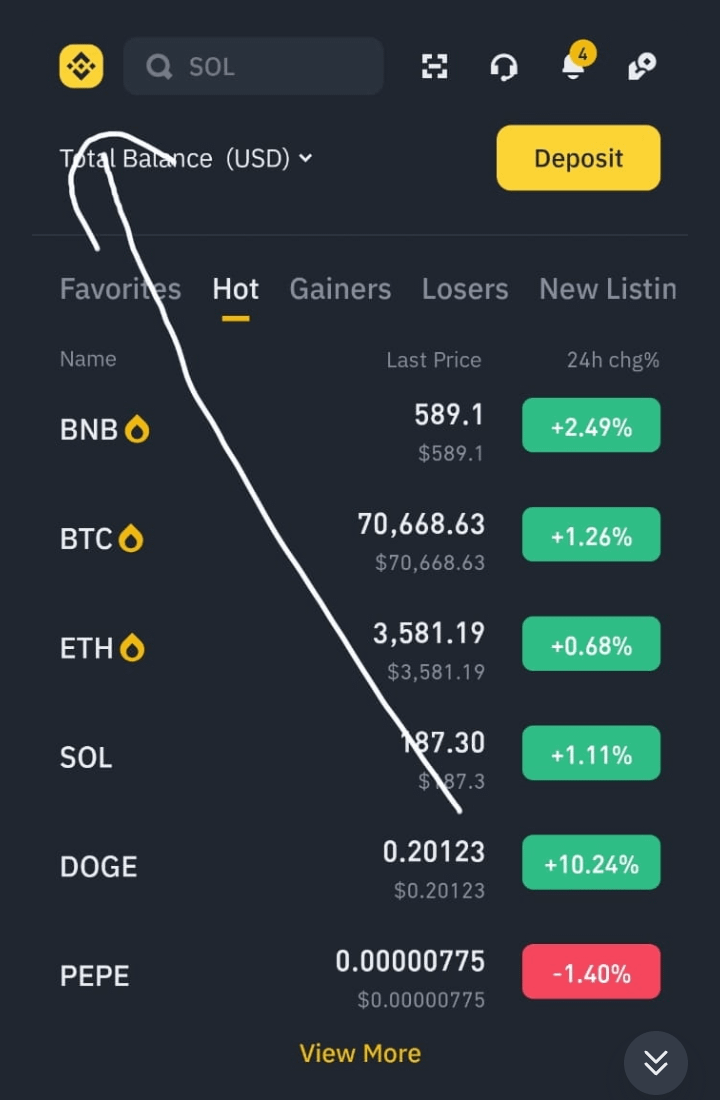720x1100 pixels.
Task: Tap the SOL search field
Action: tap(253, 67)
